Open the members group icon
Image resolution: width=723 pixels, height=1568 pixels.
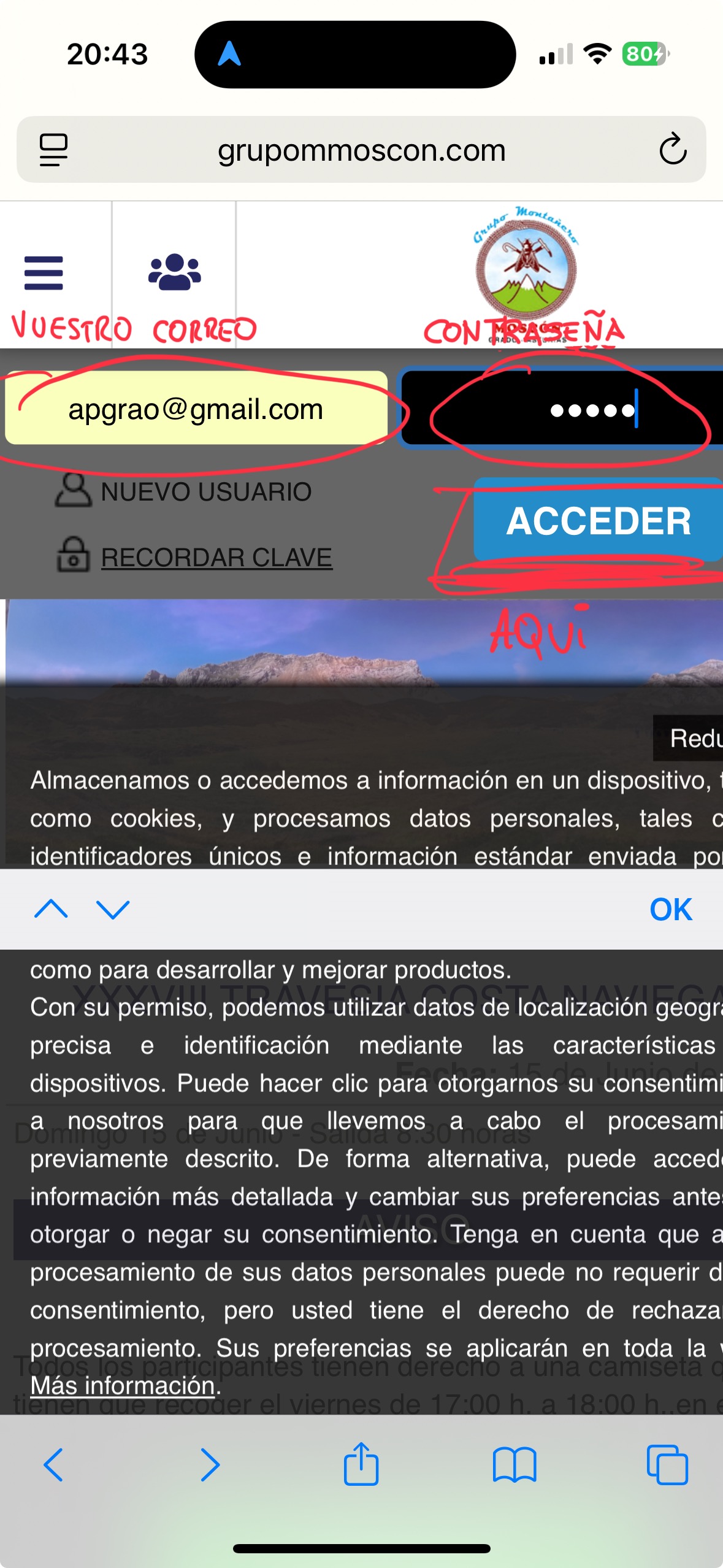click(175, 272)
